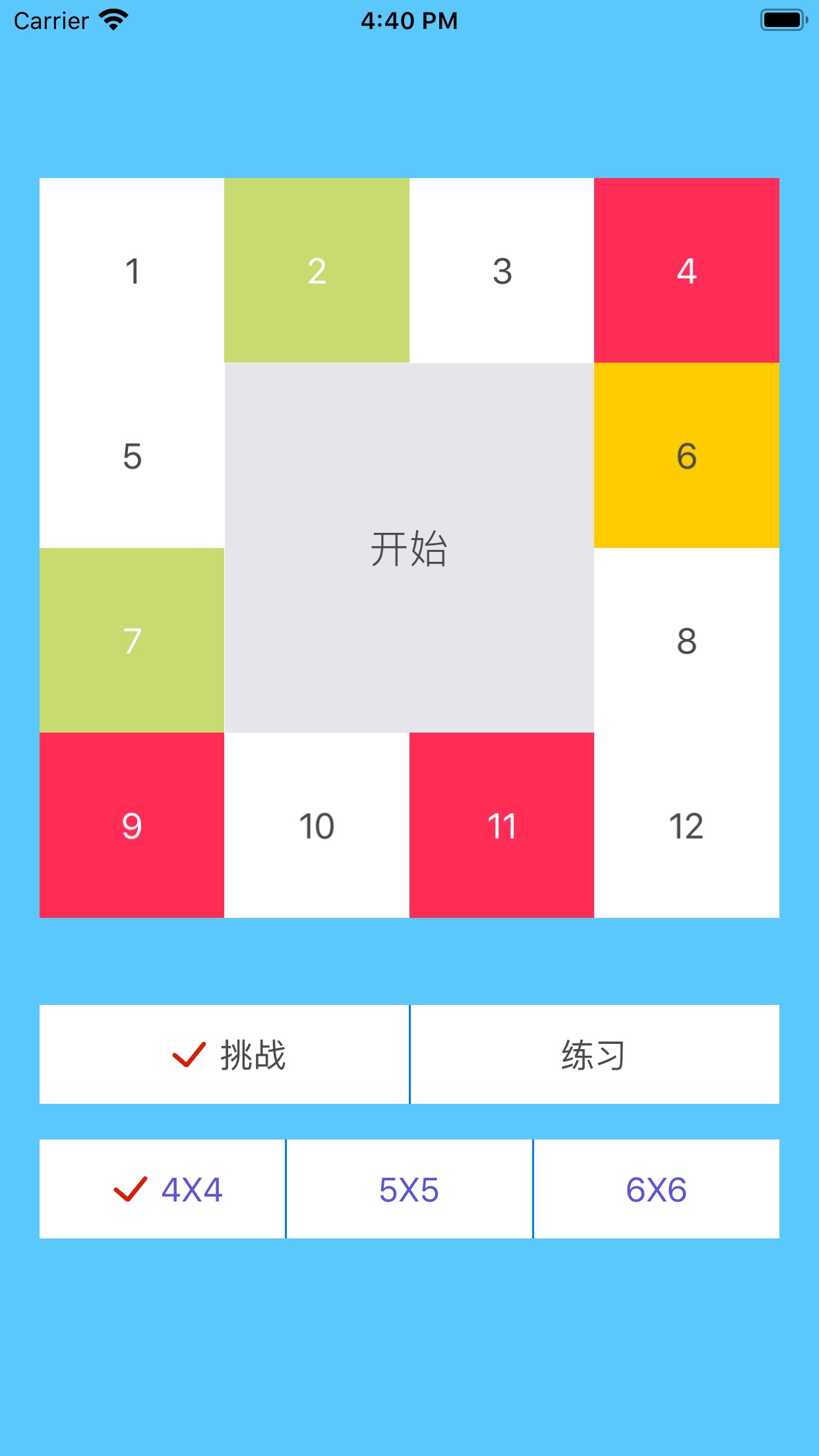Choose the 4X4 grid size
This screenshot has height=1456, width=819.
coord(163,1189)
